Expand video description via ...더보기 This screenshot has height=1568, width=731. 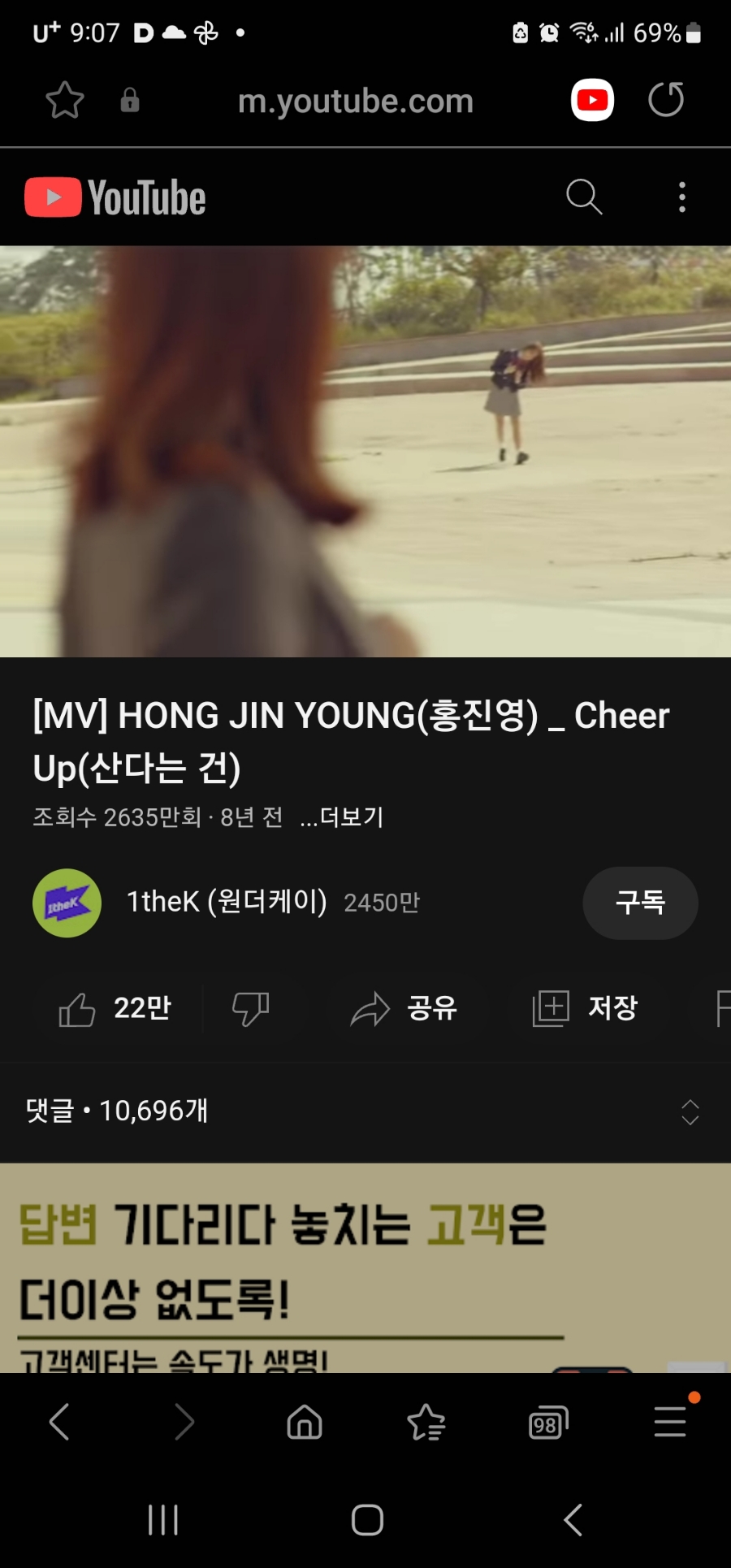click(341, 818)
